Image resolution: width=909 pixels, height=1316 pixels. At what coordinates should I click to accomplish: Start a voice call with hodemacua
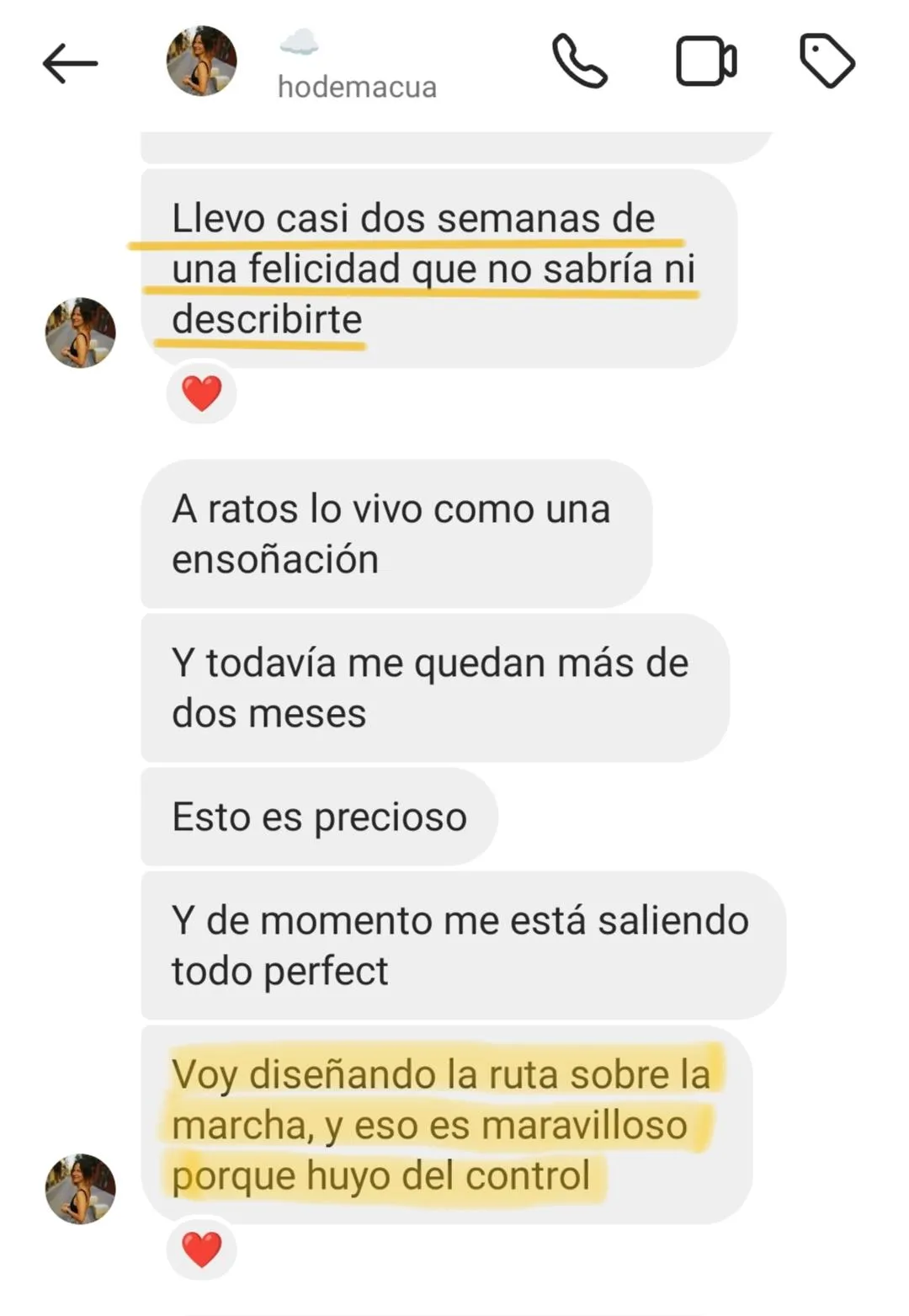click(579, 61)
